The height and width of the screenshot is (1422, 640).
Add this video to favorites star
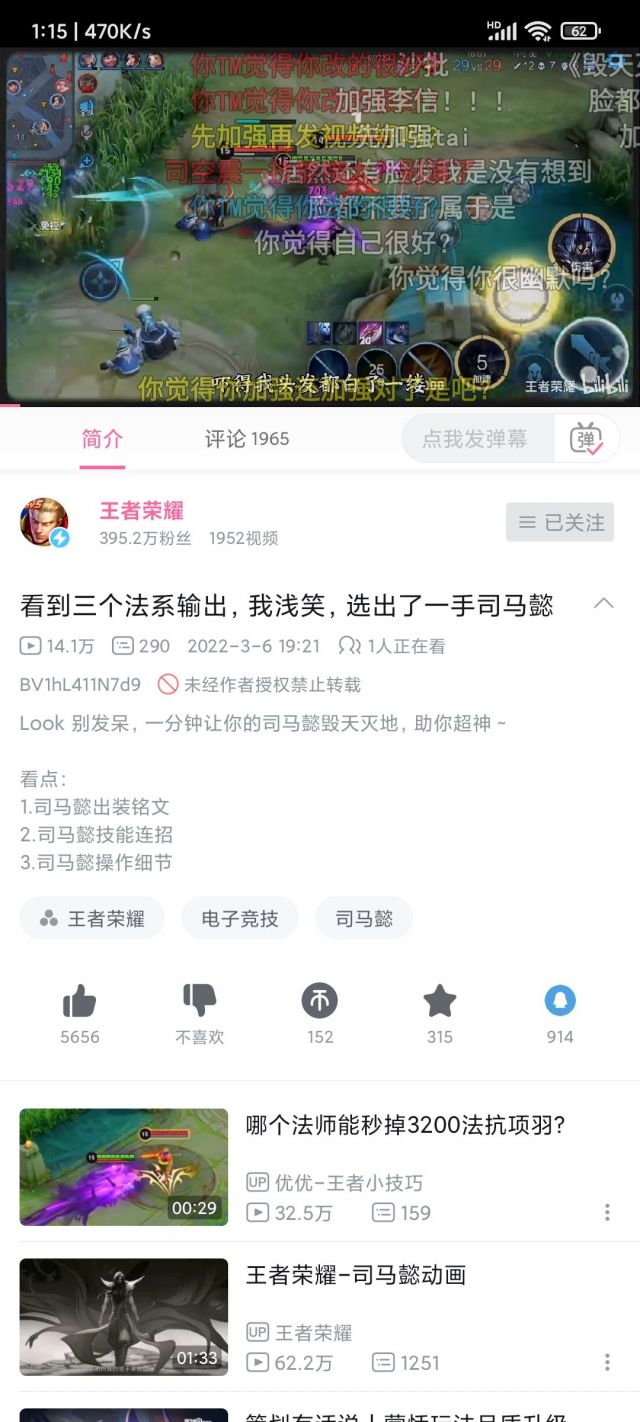pyautogui.click(x=440, y=1001)
